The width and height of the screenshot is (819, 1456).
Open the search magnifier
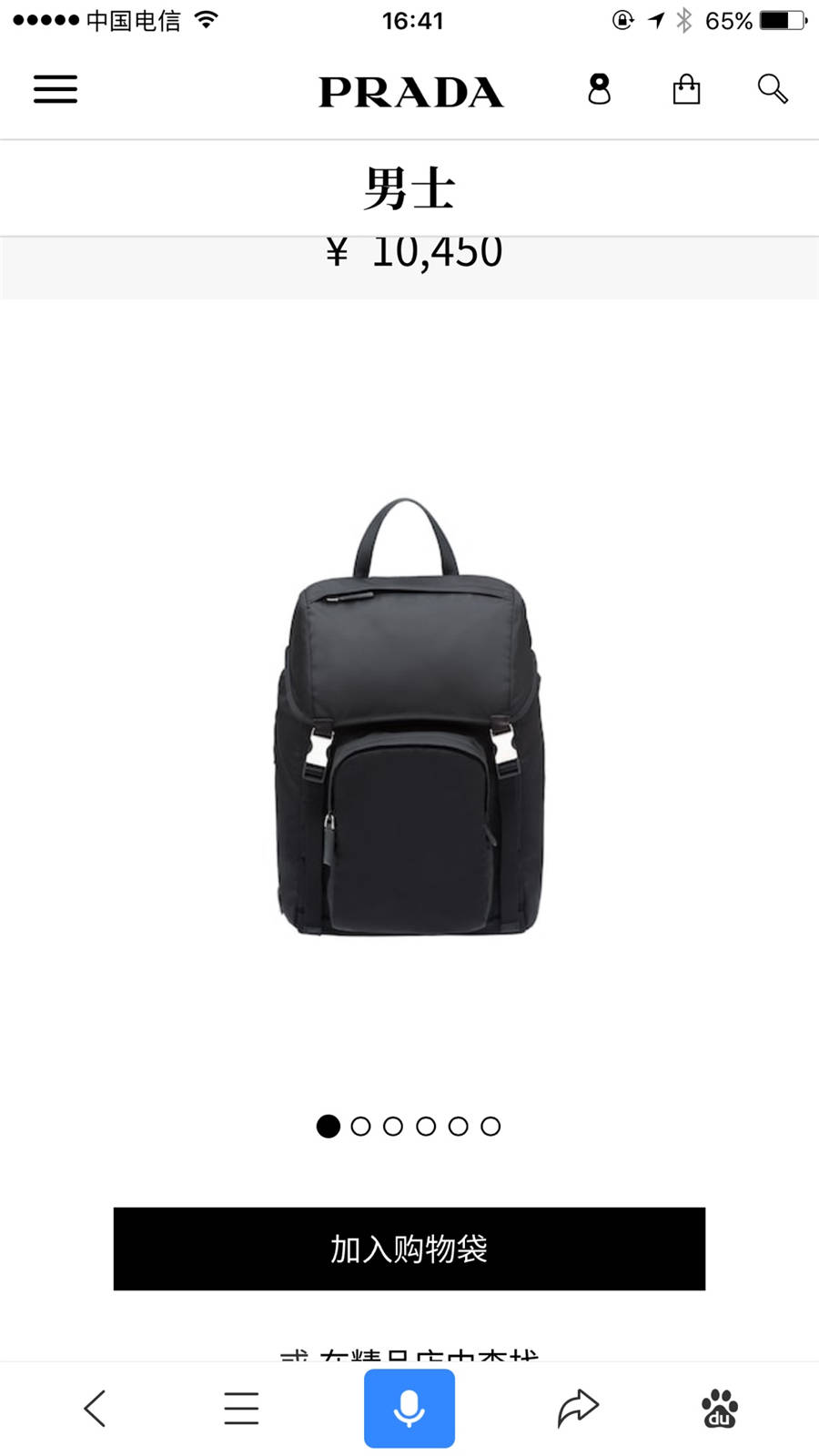click(772, 89)
